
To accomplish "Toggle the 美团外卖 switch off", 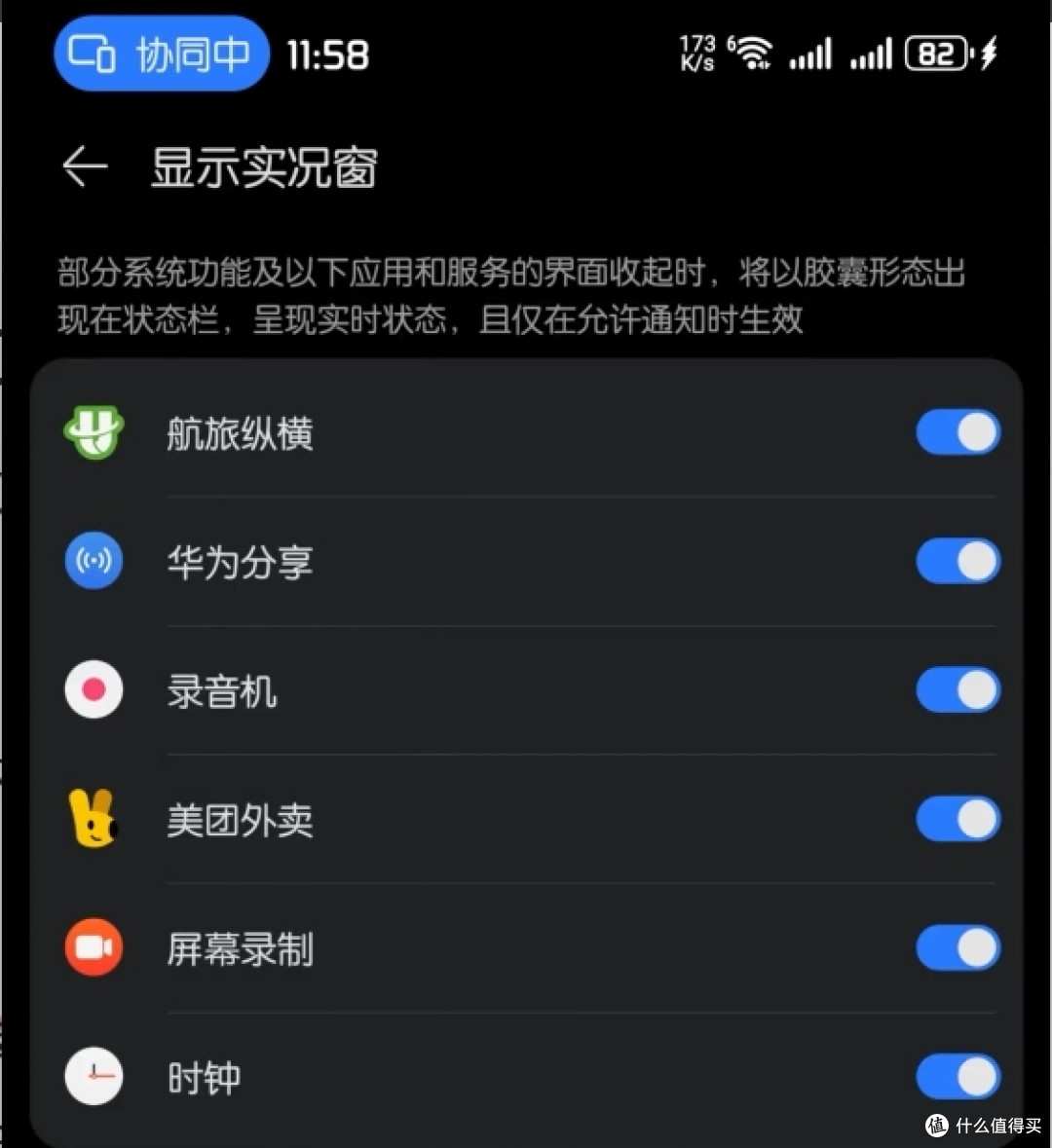I will [958, 819].
